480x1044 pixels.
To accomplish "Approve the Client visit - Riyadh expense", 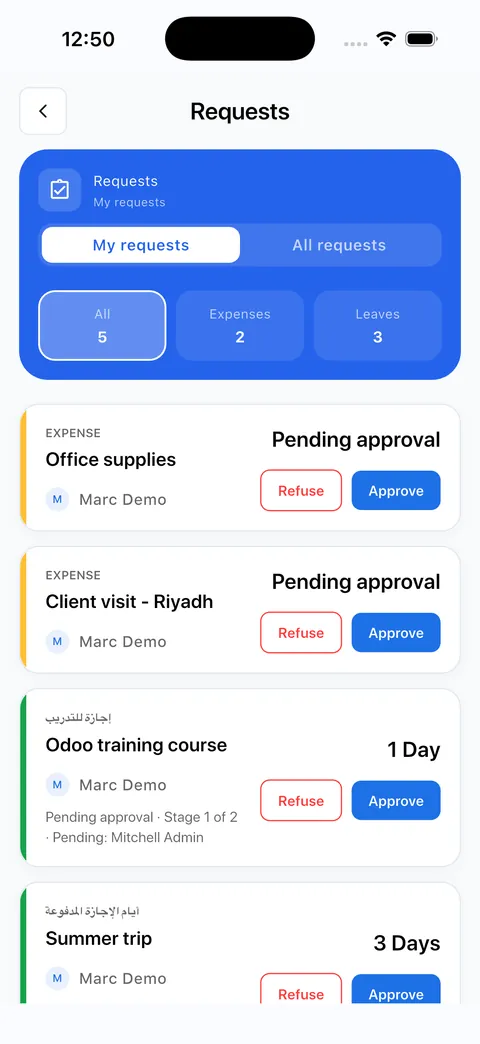I will point(396,633).
